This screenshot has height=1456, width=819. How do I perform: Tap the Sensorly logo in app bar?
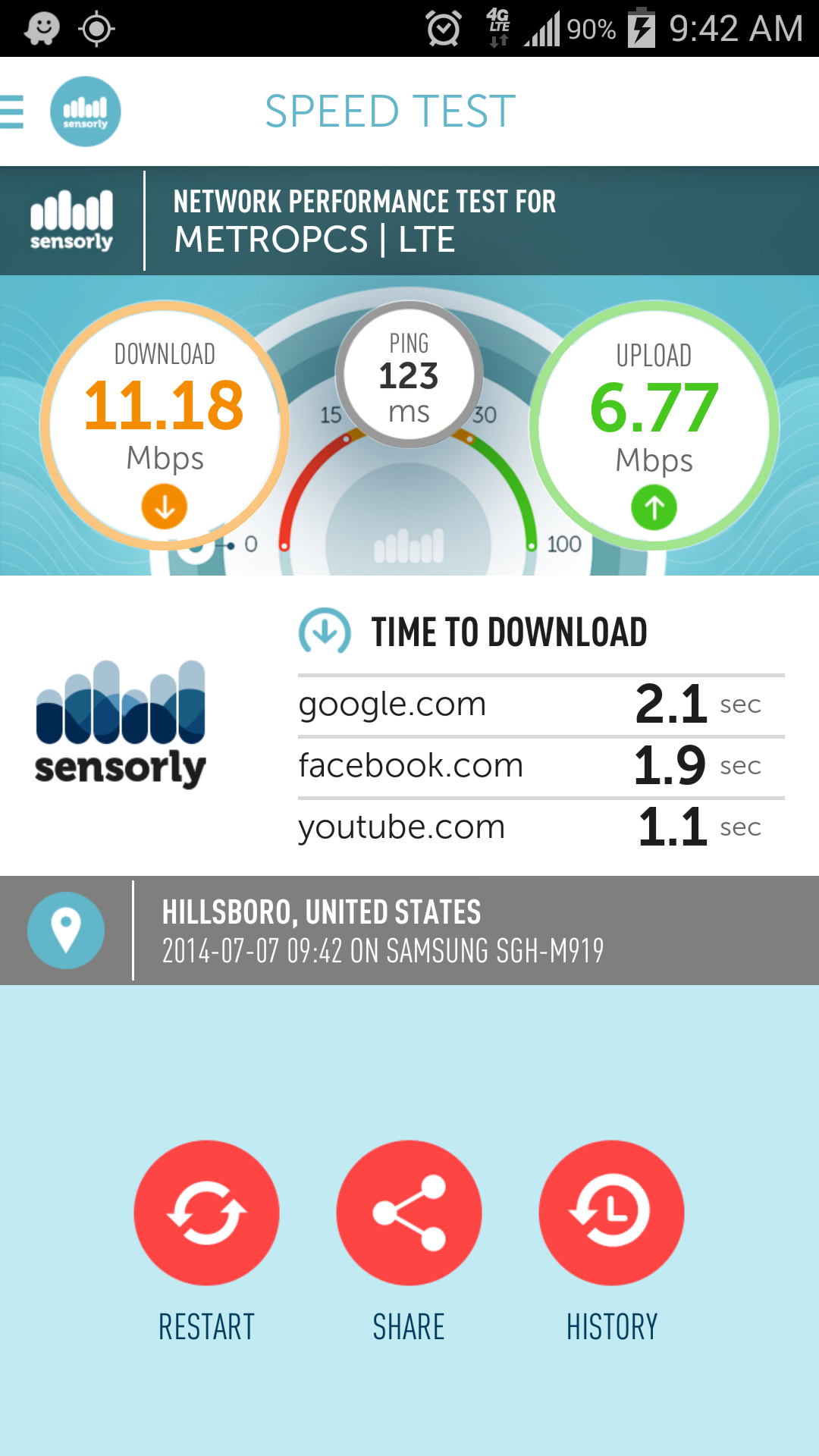pyautogui.click(x=86, y=111)
